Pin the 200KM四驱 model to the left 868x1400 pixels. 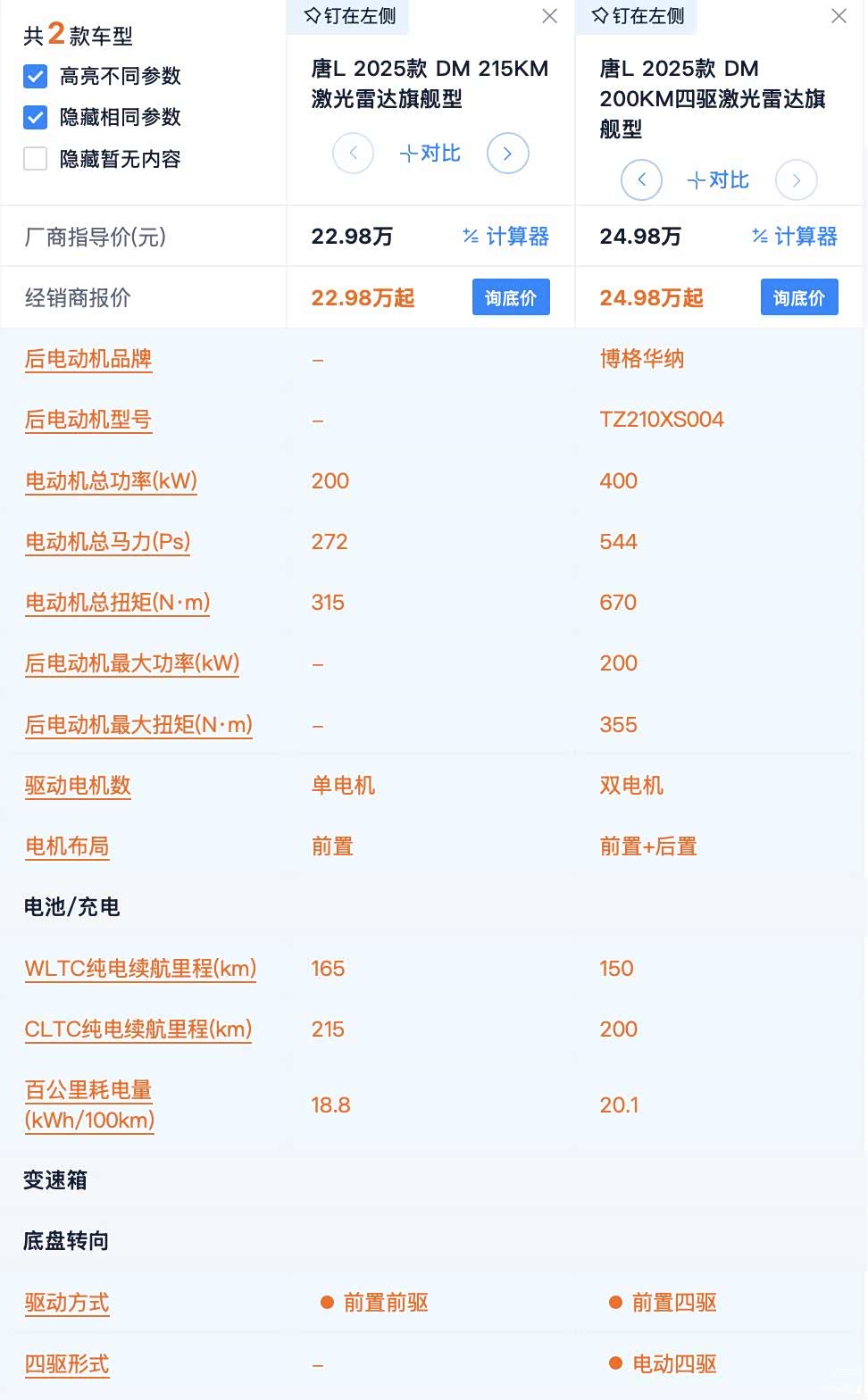(x=638, y=16)
